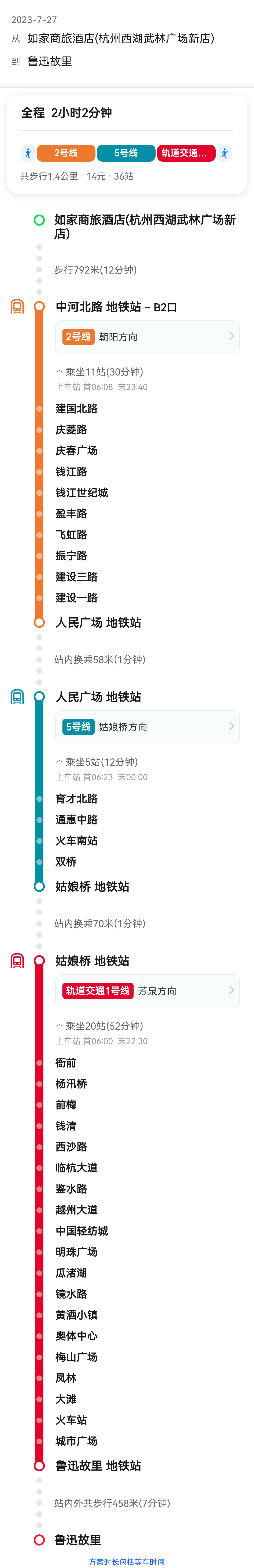Open Line 2 朝阳方向 direction details

[x=147, y=337]
